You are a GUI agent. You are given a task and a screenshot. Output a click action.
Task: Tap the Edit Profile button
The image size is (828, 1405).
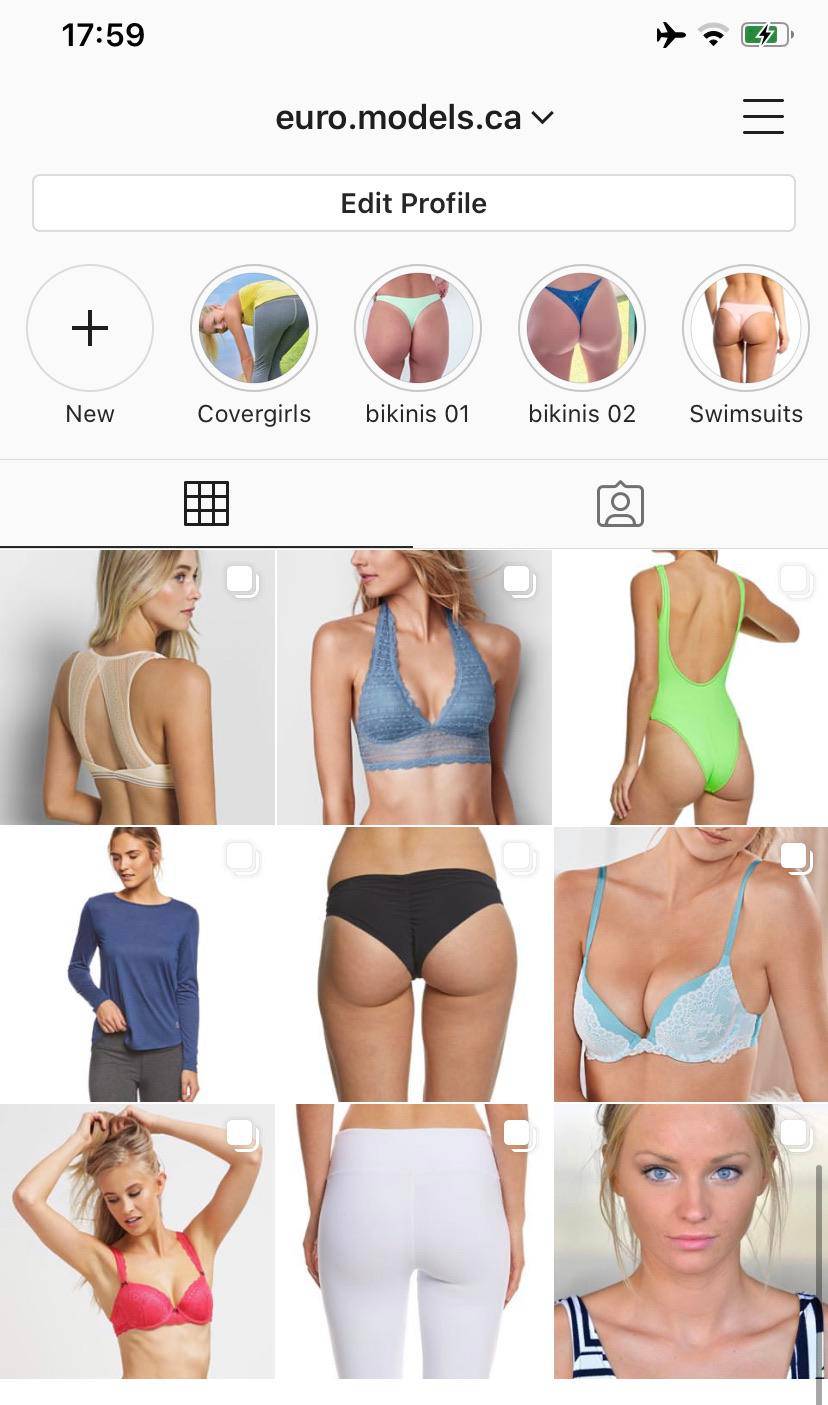(414, 203)
